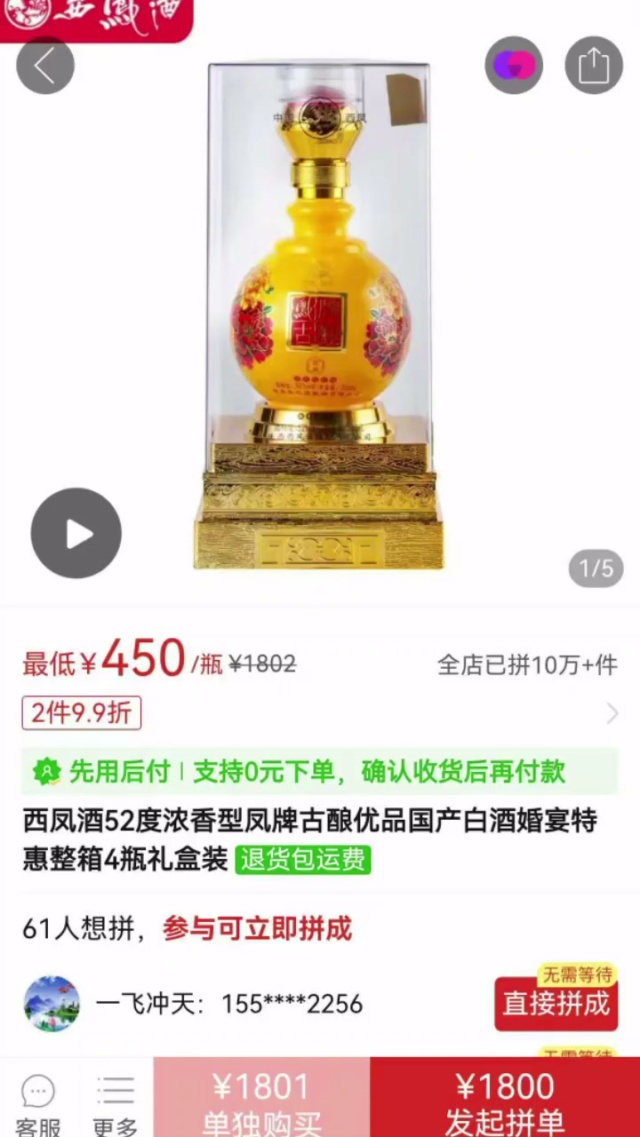Open the 2件9.9折 discount details
The image size is (640, 1137).
coord(82,713)
